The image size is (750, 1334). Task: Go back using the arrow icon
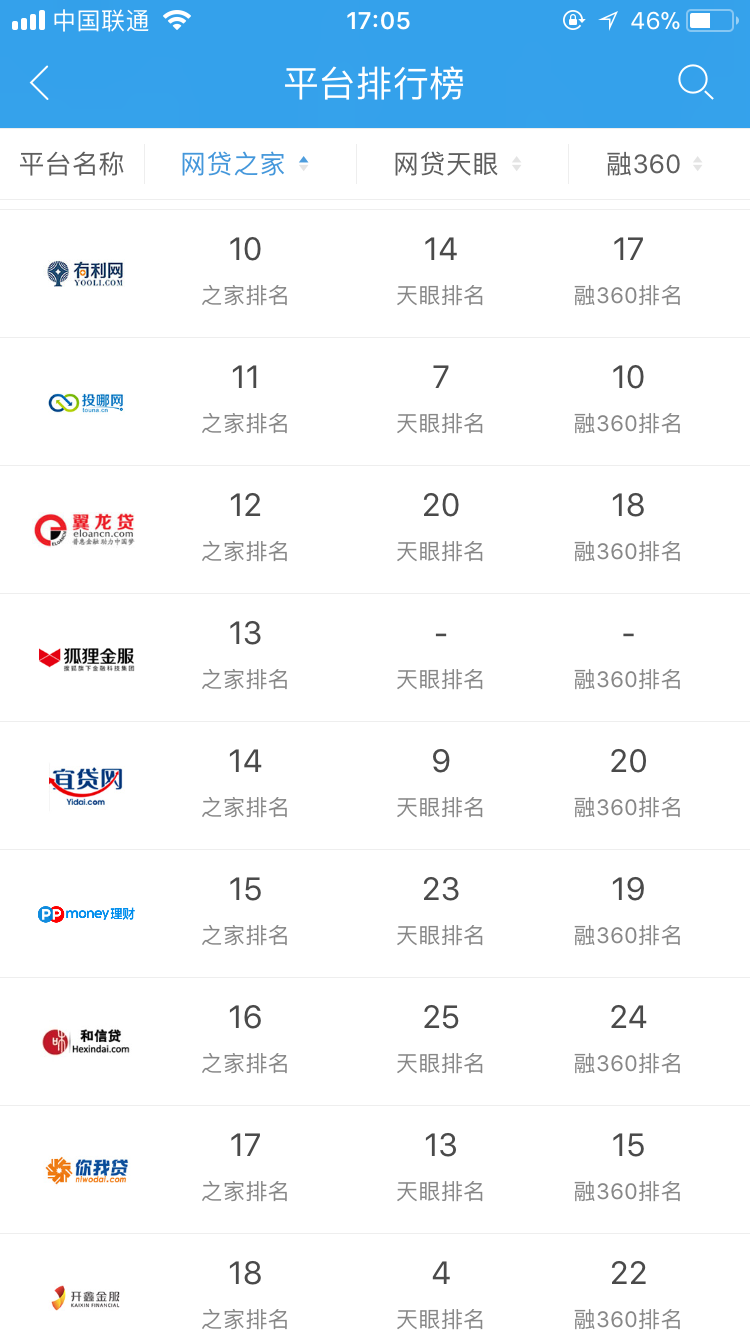tap(40, 83)
